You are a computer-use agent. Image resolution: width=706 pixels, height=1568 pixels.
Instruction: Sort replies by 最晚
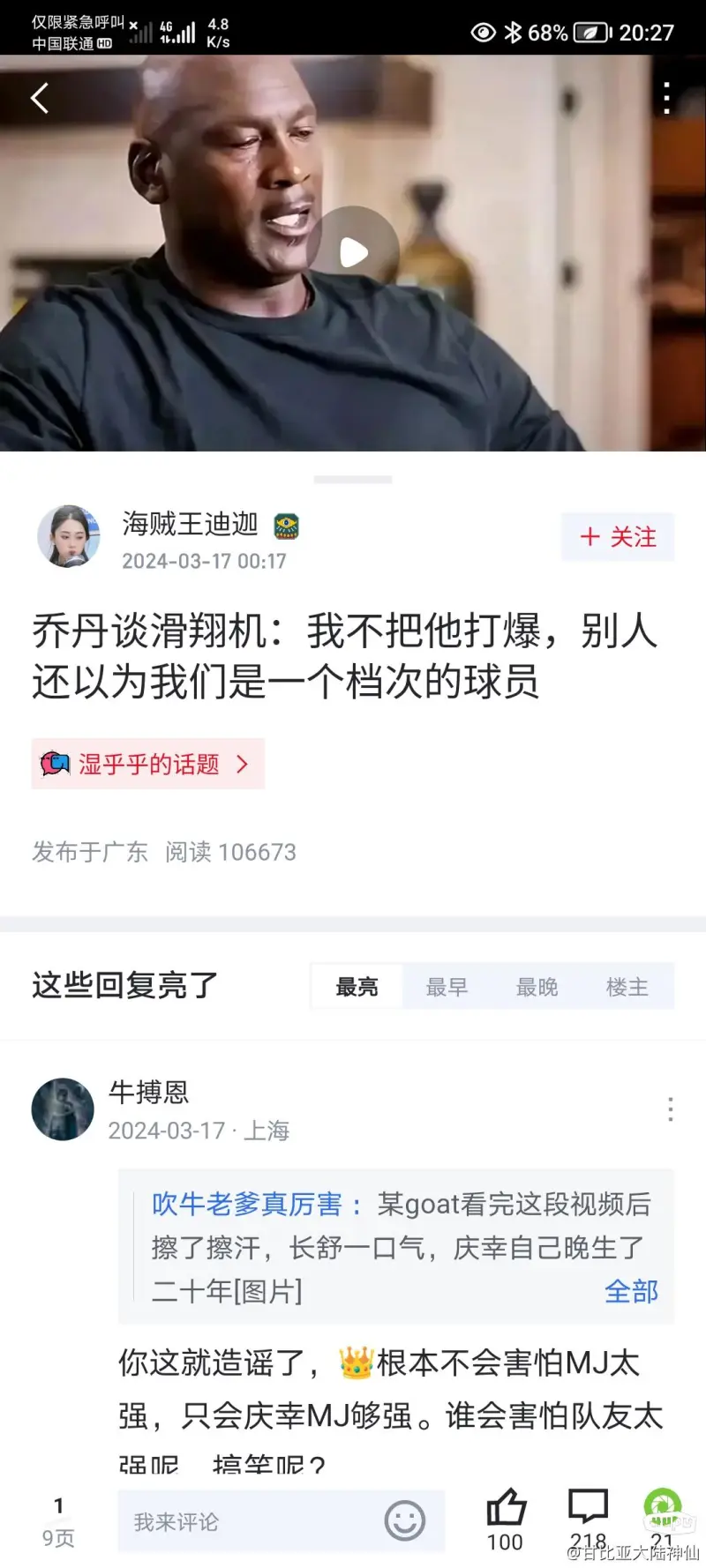pyautogui.click(x=537, y=987)
